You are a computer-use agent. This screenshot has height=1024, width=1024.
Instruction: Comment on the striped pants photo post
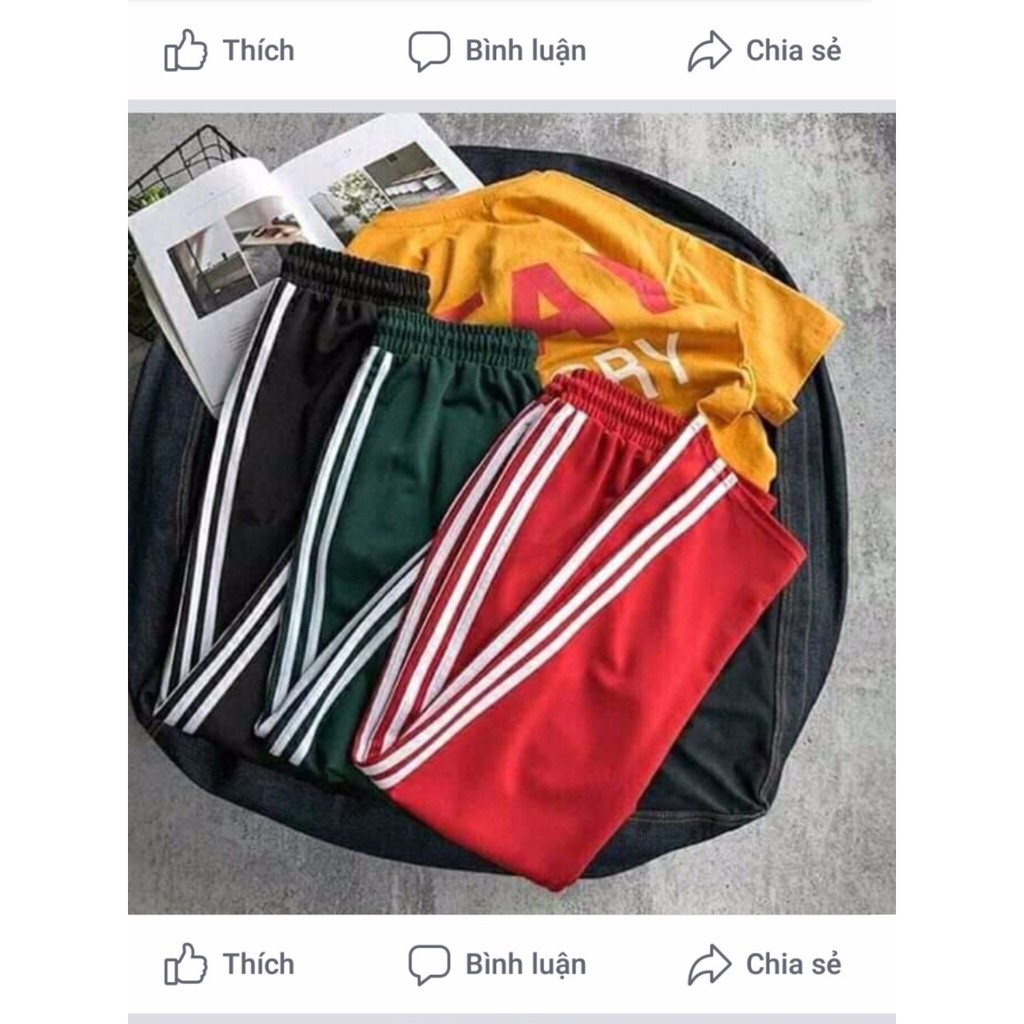[x=498, y=964]
